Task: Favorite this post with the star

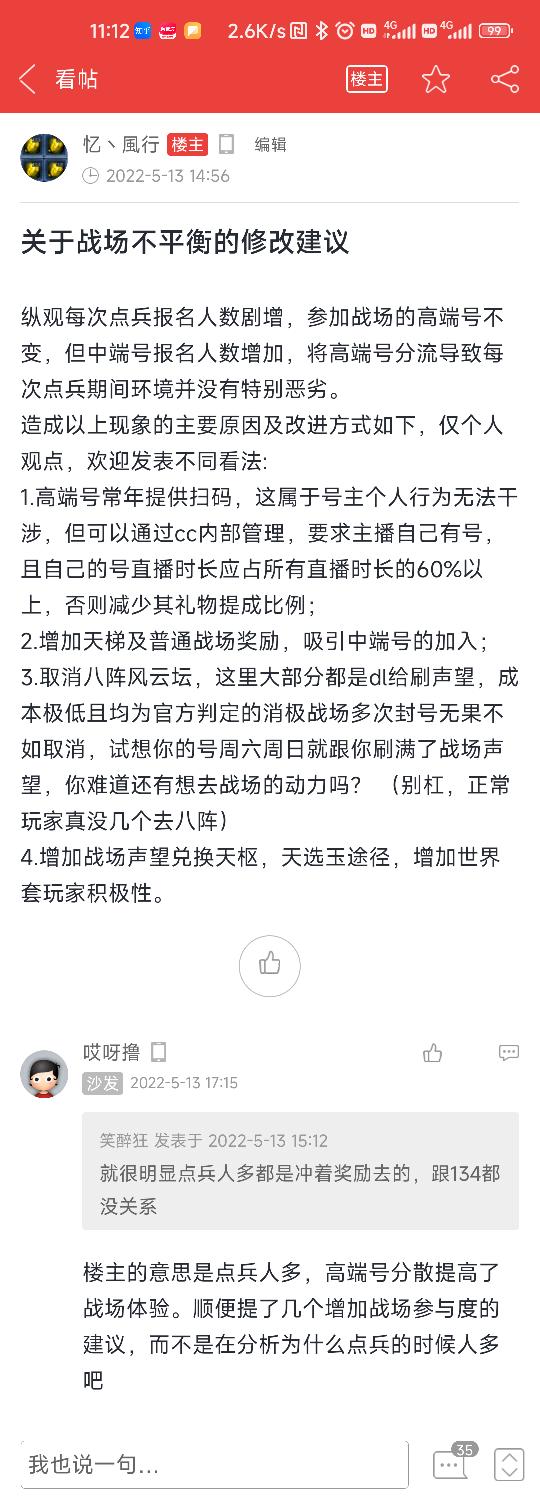Action: 436,79
